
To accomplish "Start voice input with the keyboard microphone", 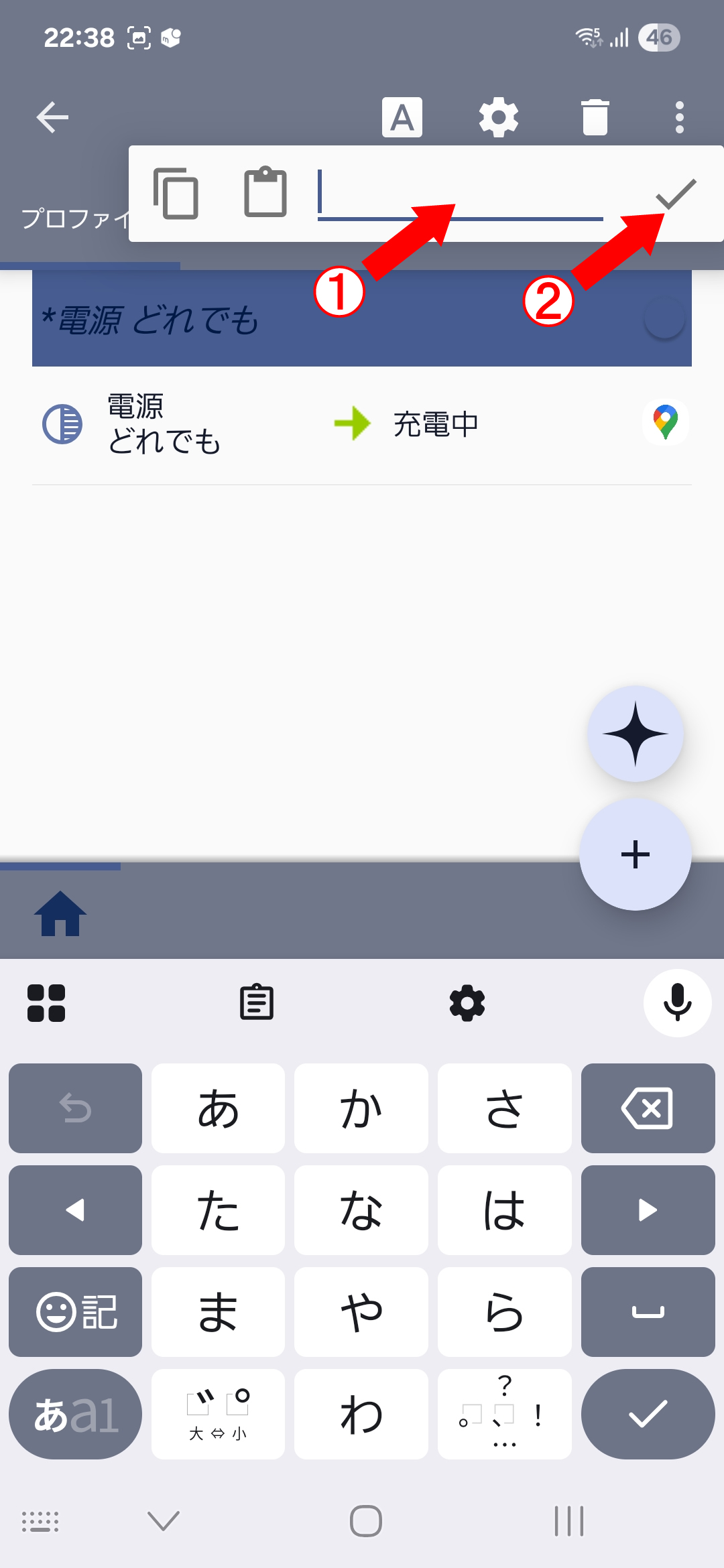I will click(x=677, y=1003).
